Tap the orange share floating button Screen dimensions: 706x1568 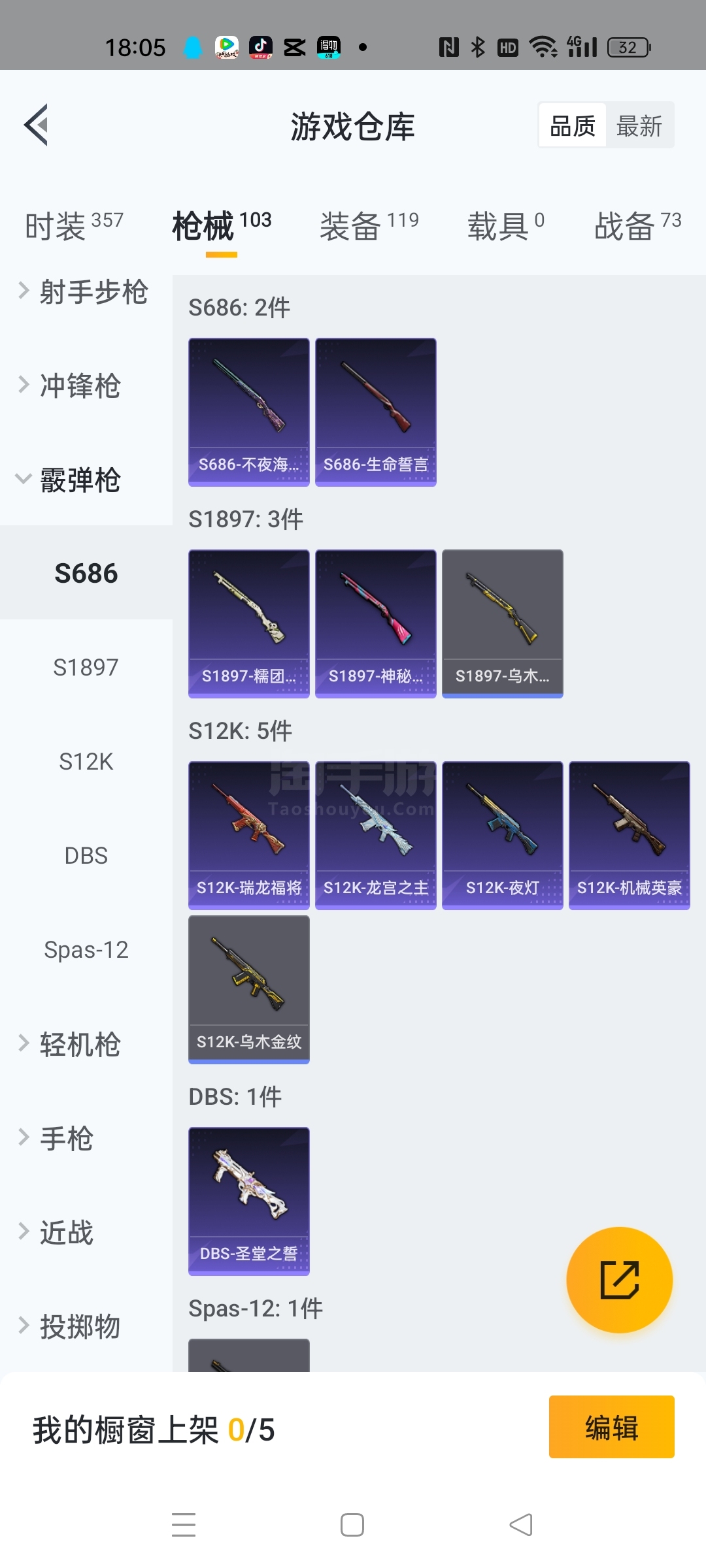tap(619, 1280)
